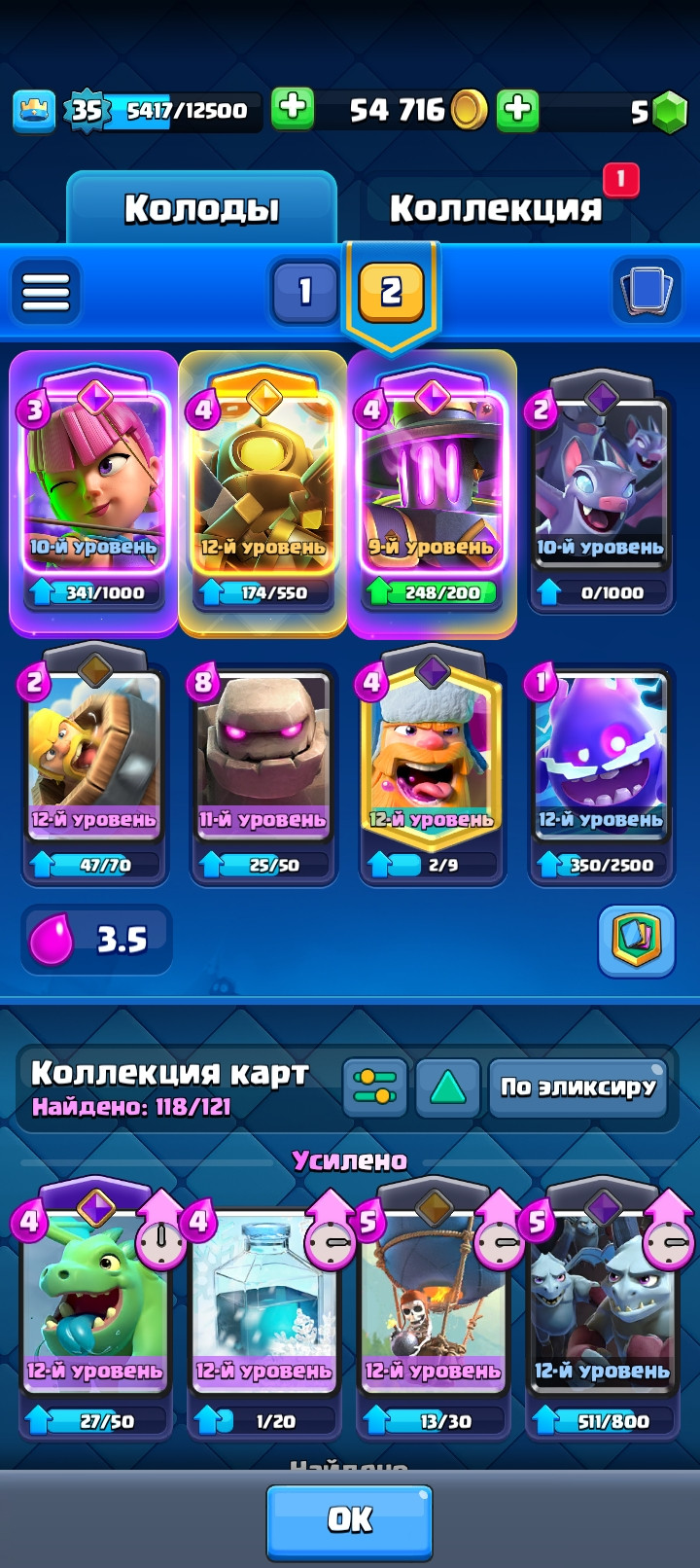The width and height of the screenshot is (700, 1568).
Task: Switch to the Коллекция tab
Action: 496,208
